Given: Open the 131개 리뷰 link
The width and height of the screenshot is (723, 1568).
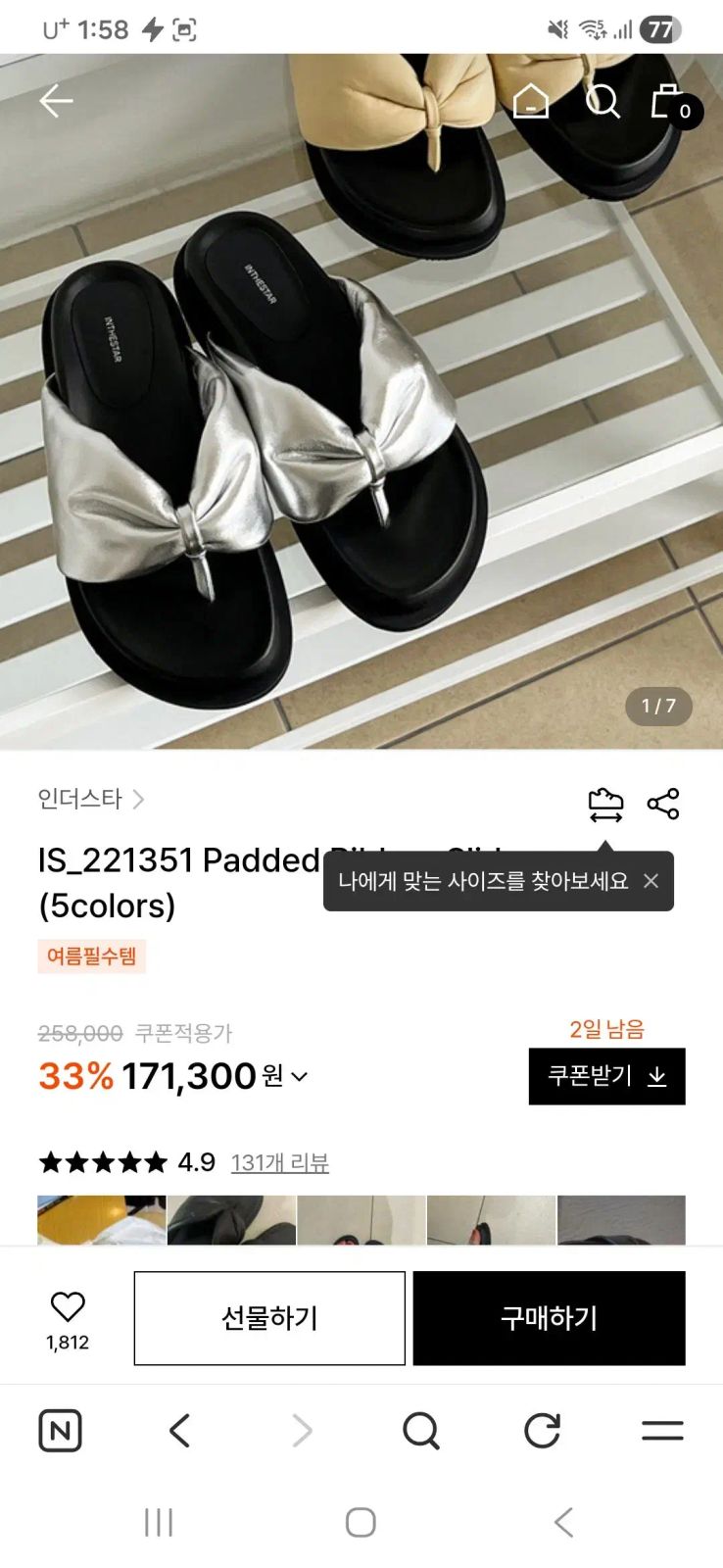Looking at the screenshot, I should 280,1163.
